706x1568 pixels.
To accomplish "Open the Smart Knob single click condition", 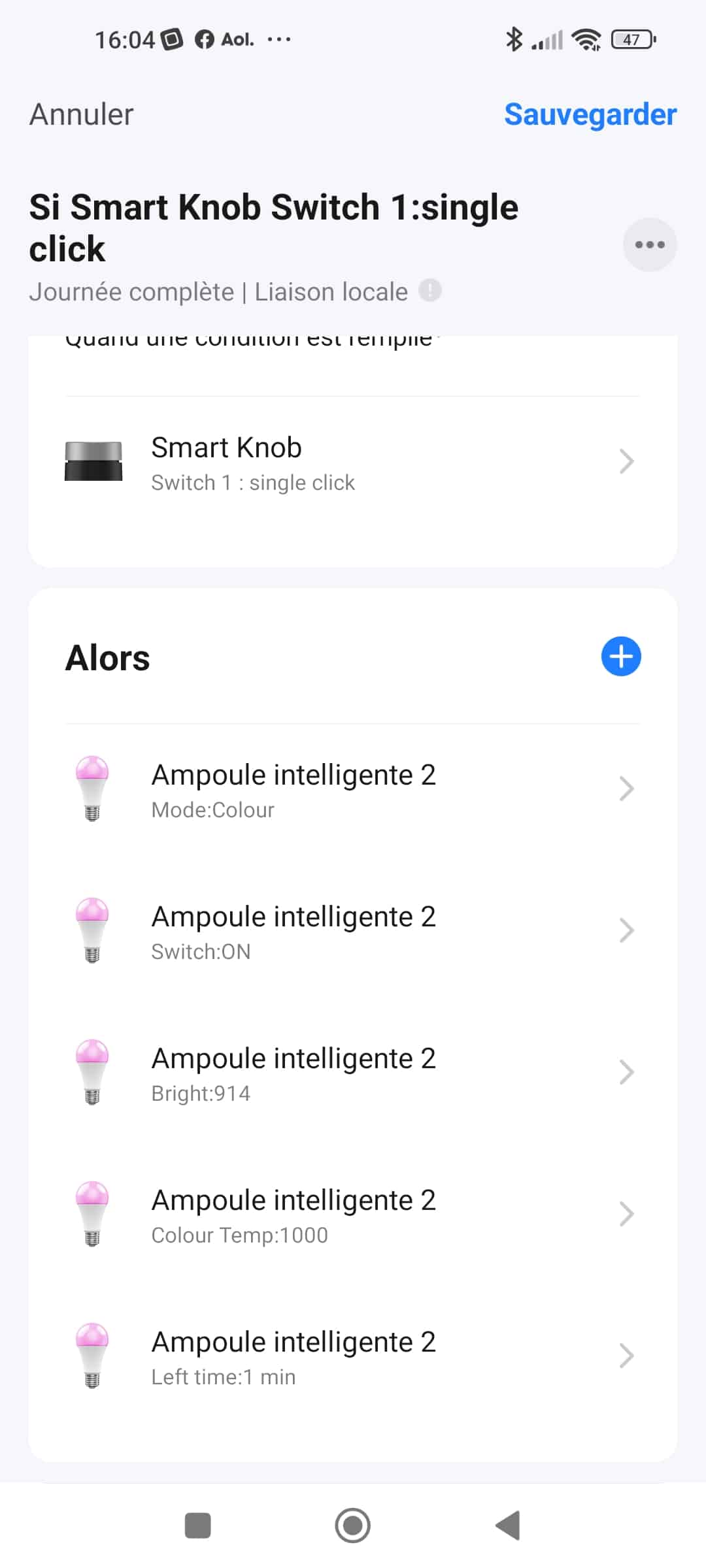I will tap(352, 462).
